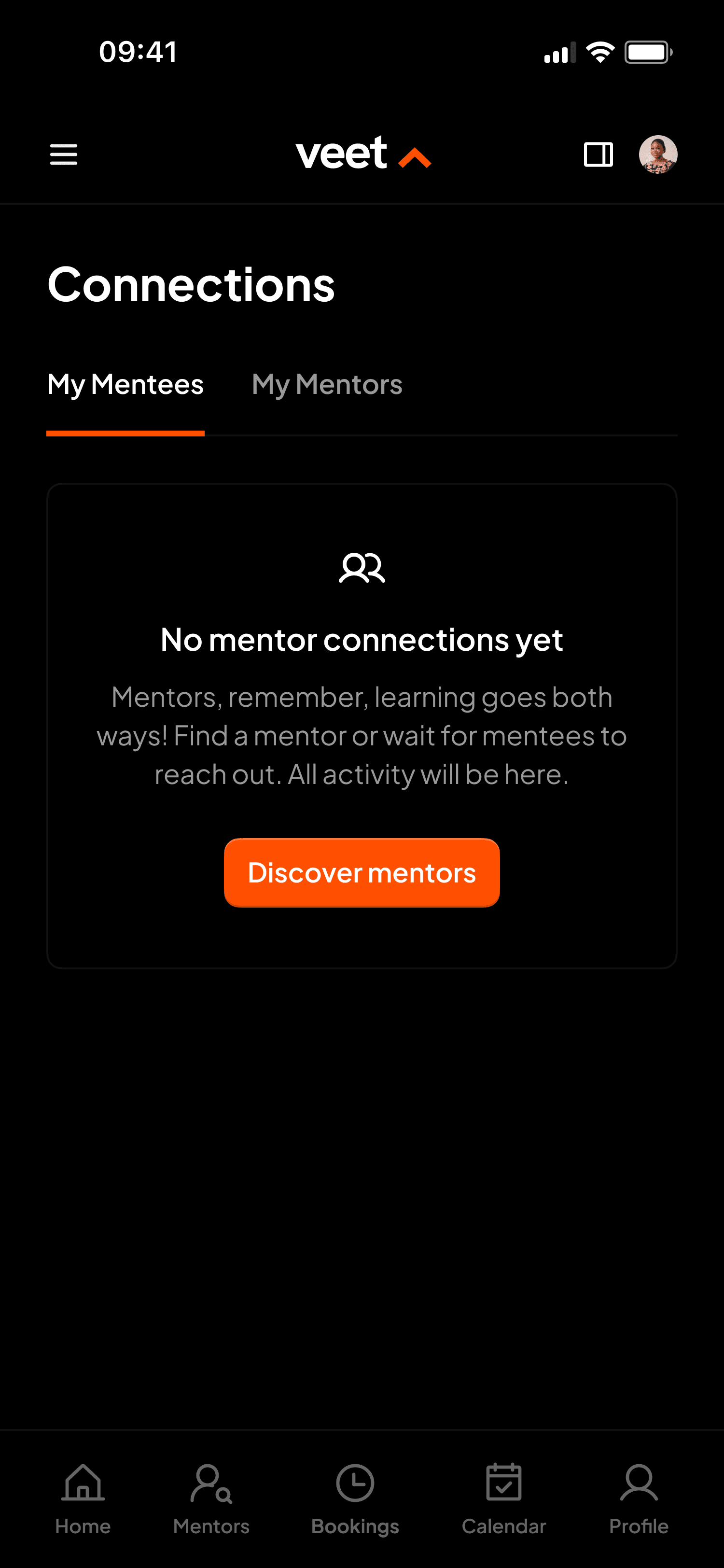The image size is (724, 1568).
Task: Go to the Home tab
Action: 83,1498
